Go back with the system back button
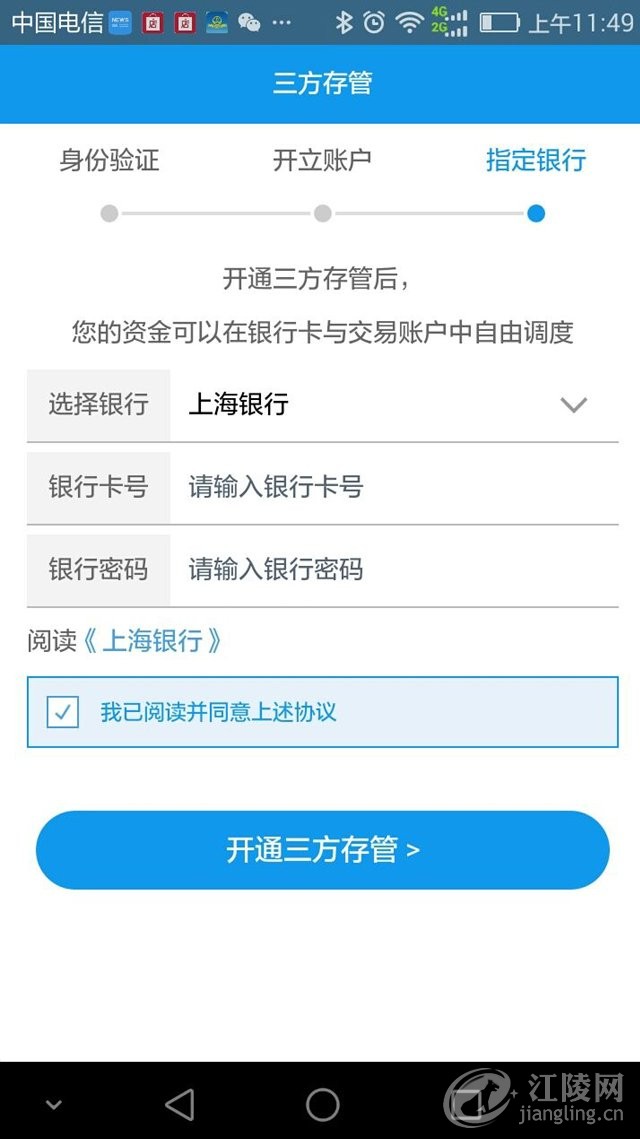Viewport: 640px width, 1139px height. pos(180,1104)
